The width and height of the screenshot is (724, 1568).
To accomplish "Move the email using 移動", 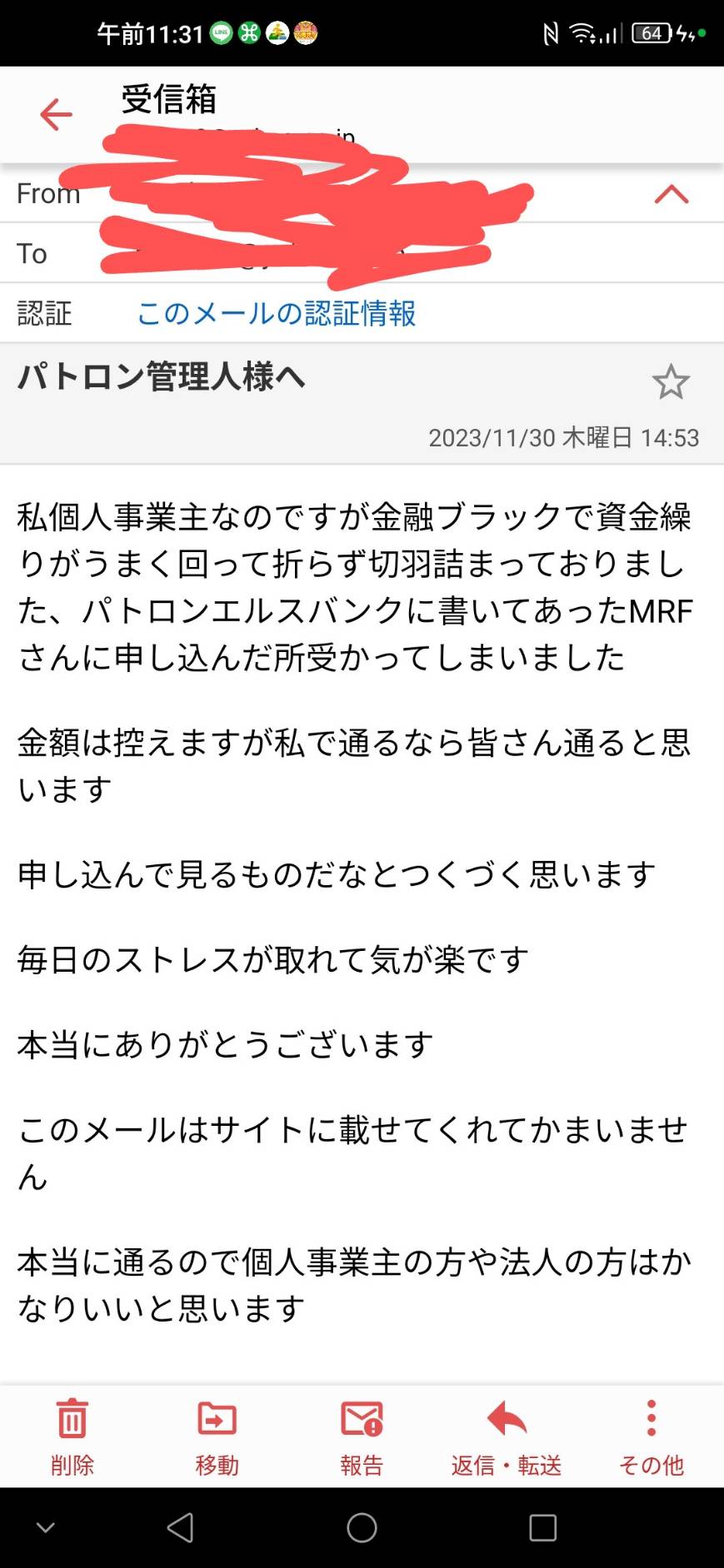I will (x=217, y=1436).
